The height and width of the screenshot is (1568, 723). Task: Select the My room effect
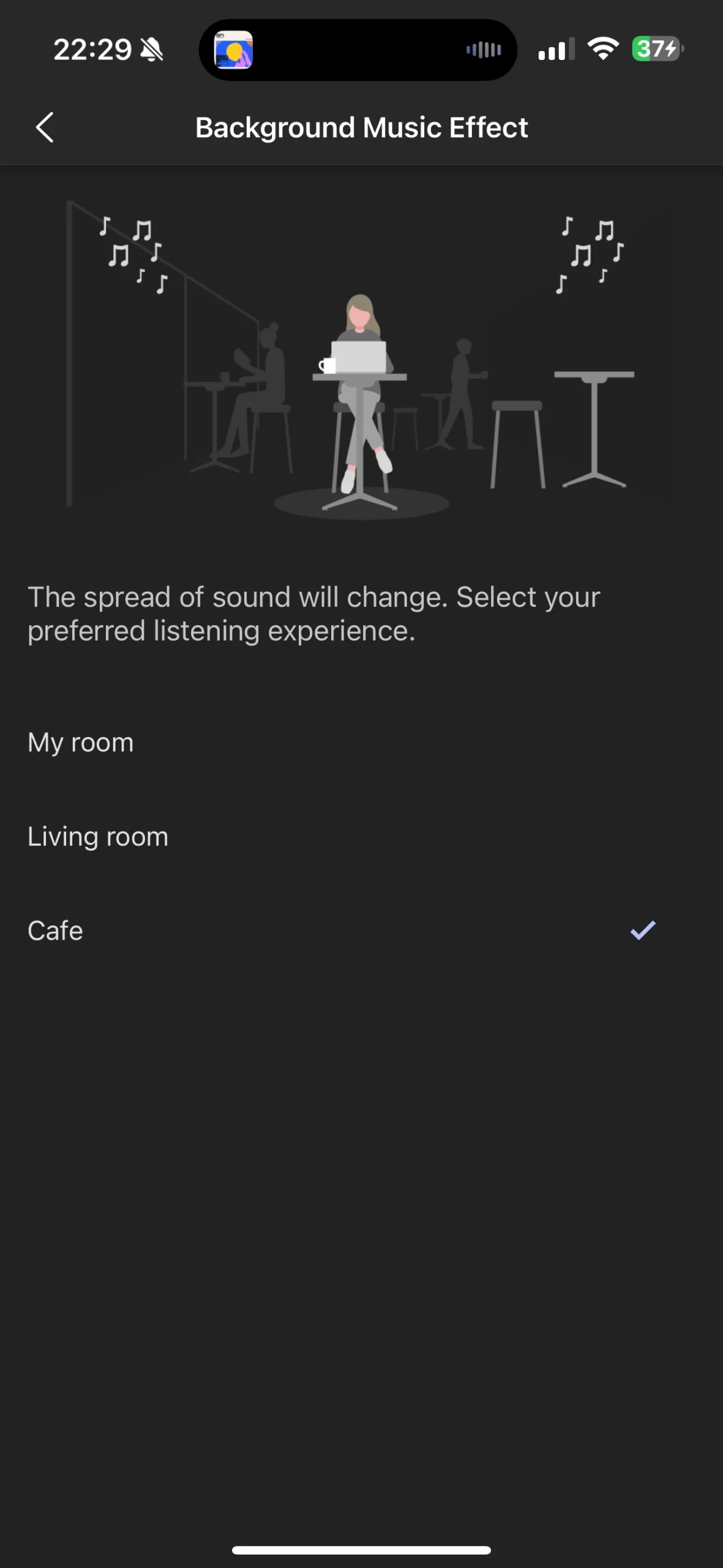click(x=361, y=742)
